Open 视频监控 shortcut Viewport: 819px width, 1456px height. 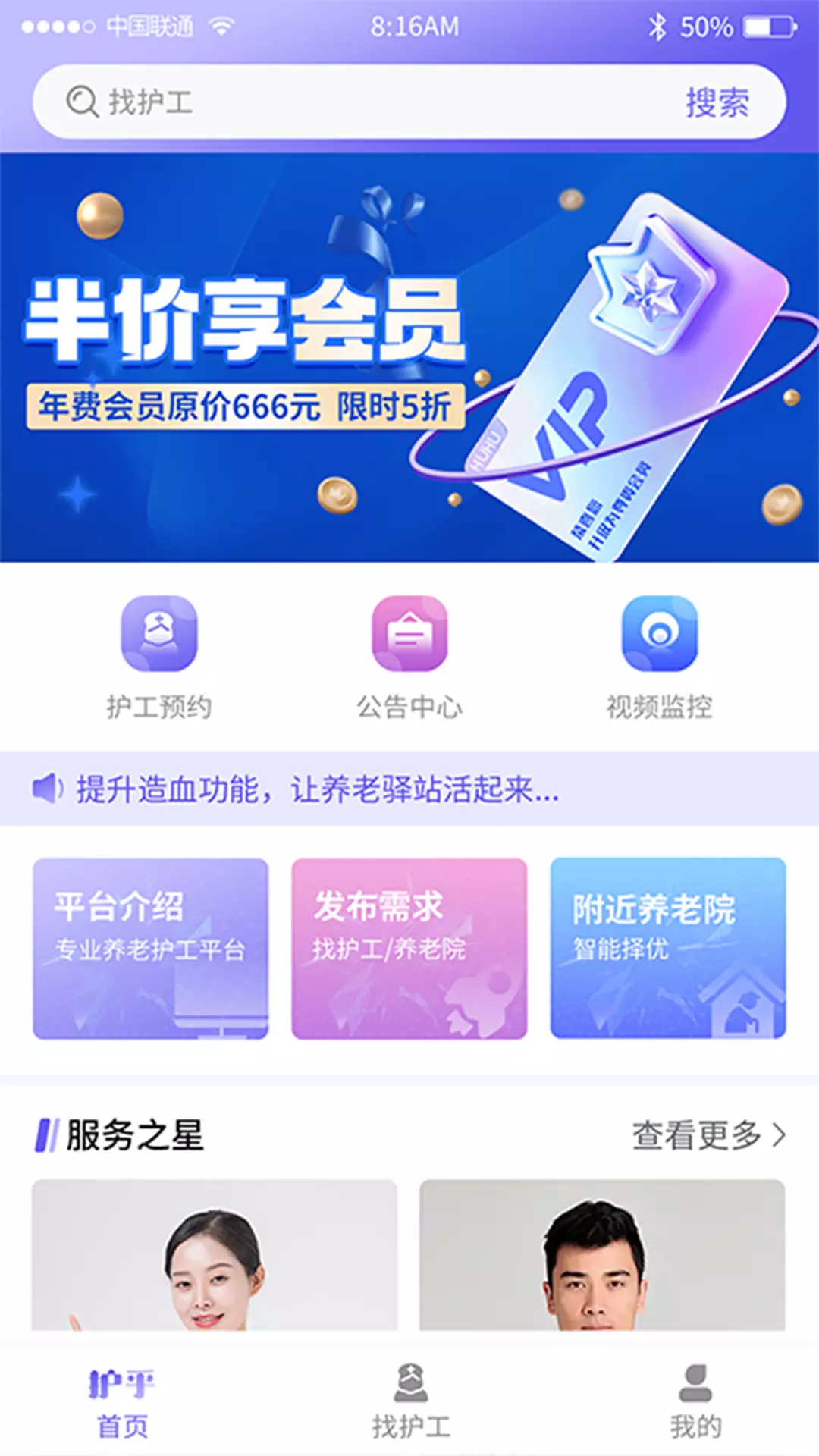click(660, 657)
